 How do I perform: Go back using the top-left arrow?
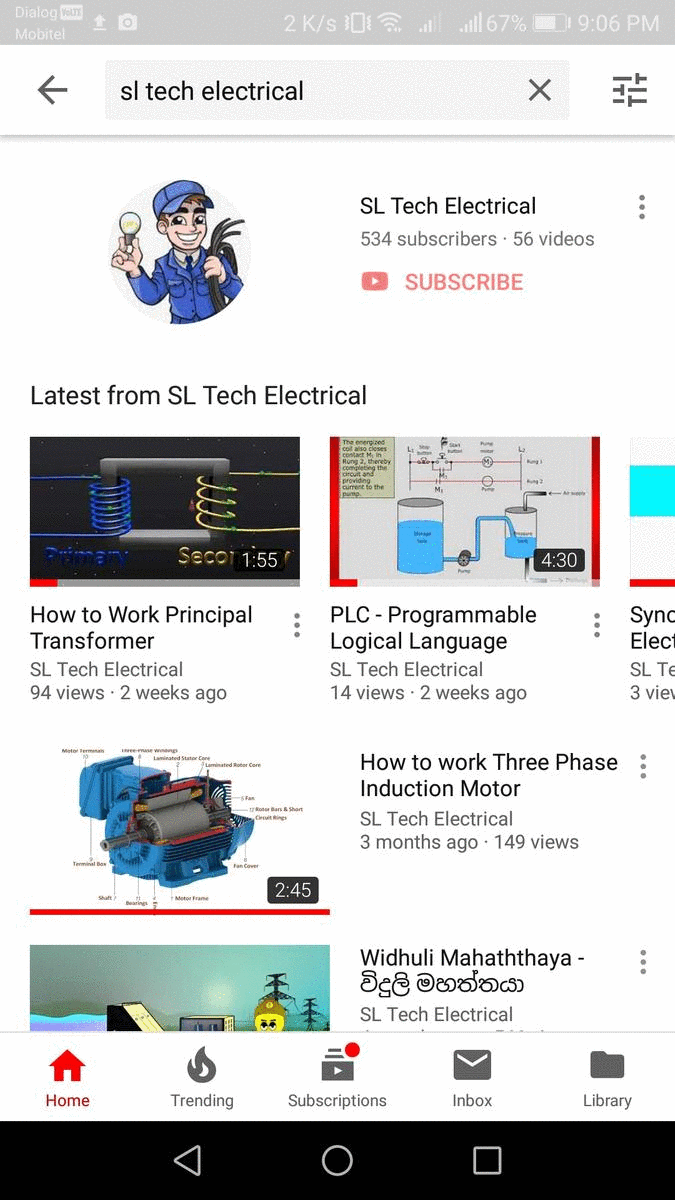pyautogui.click(x=52, y=90)
